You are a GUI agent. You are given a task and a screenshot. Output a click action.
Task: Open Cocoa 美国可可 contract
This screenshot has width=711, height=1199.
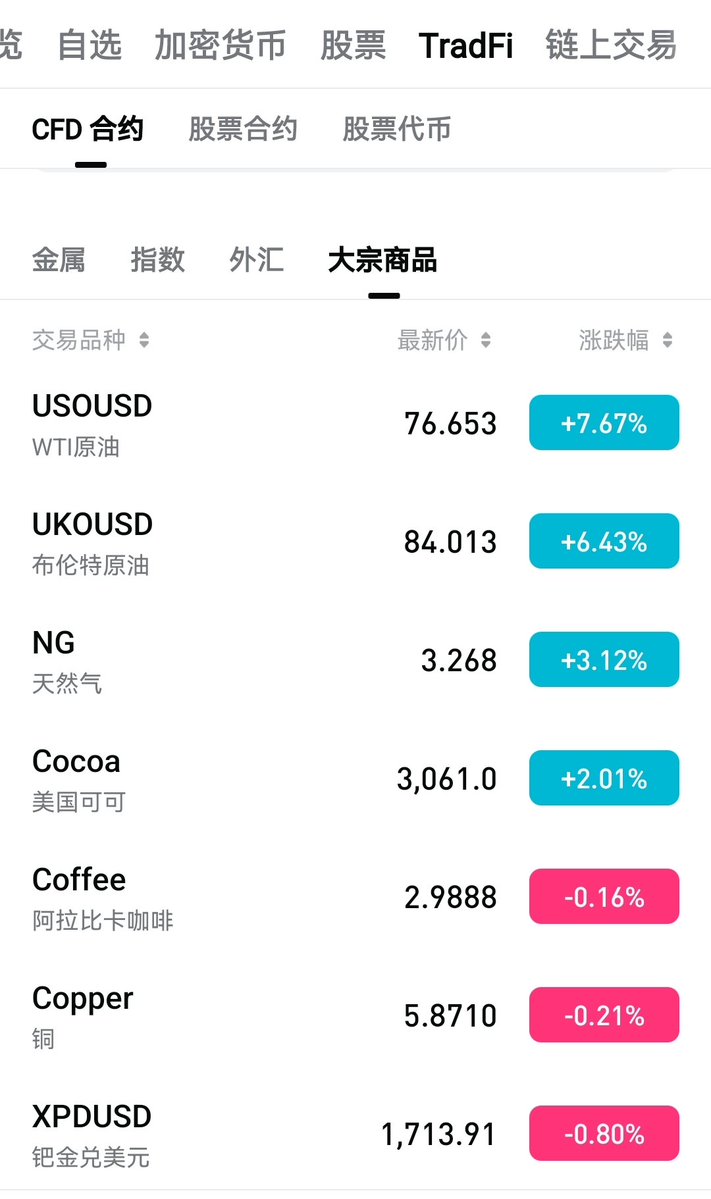click(78, 779)
